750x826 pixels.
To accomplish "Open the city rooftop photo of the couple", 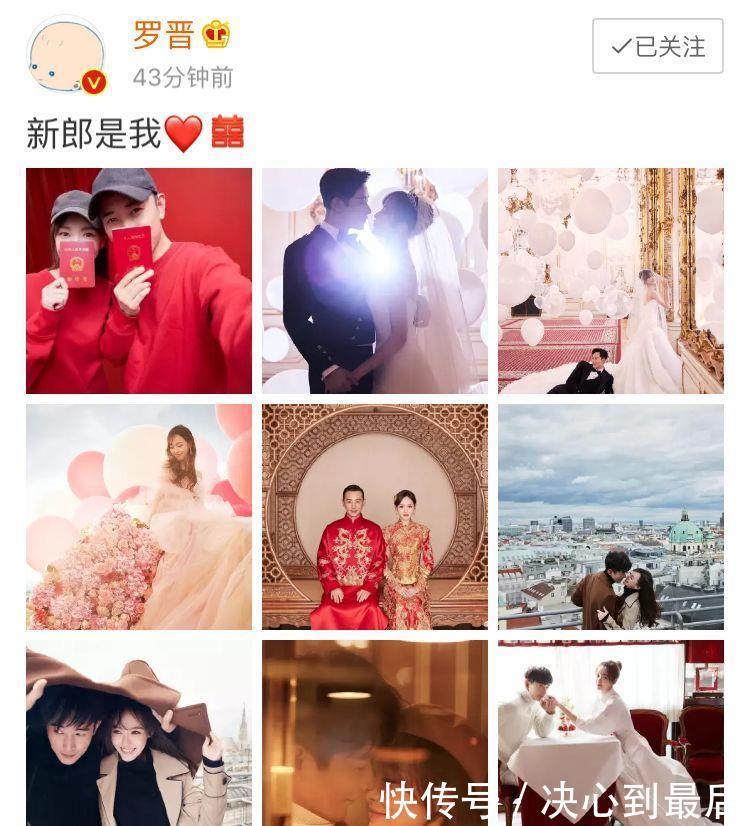I will 611,516.
